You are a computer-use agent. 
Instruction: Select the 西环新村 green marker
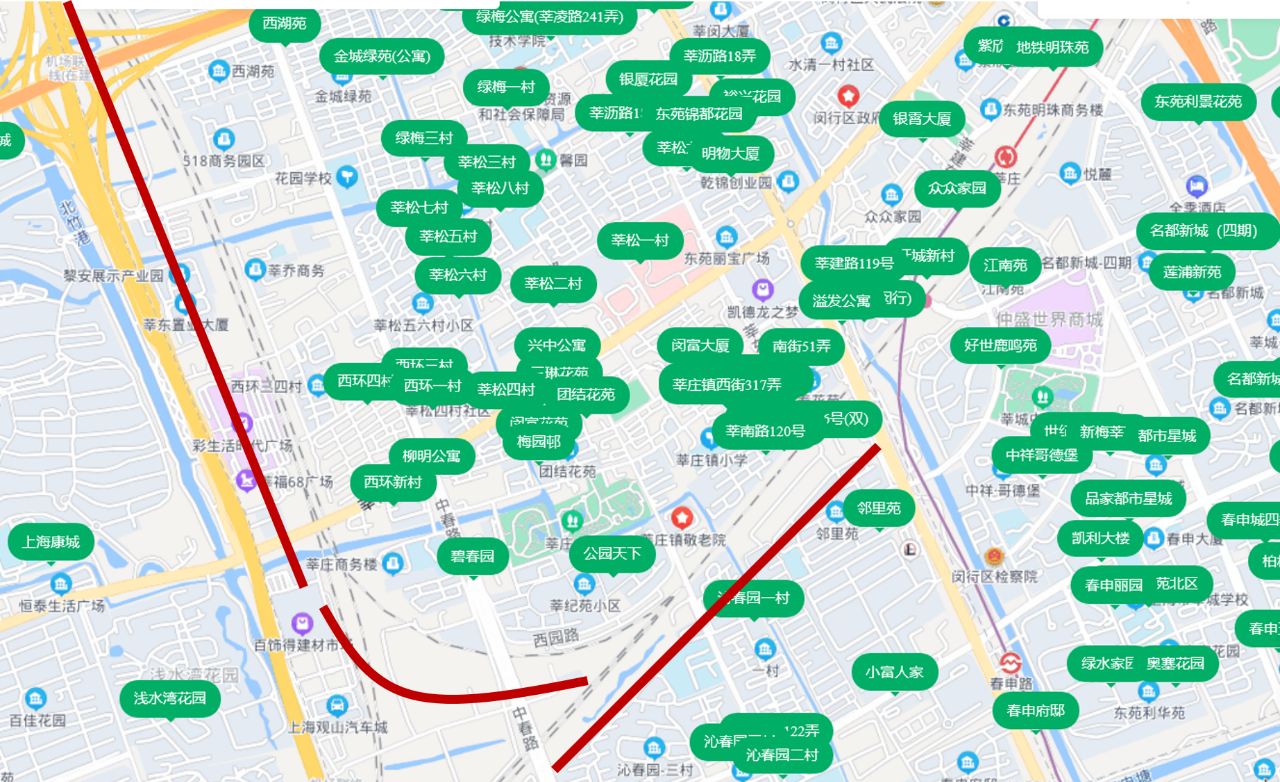(x=393, y=482)
